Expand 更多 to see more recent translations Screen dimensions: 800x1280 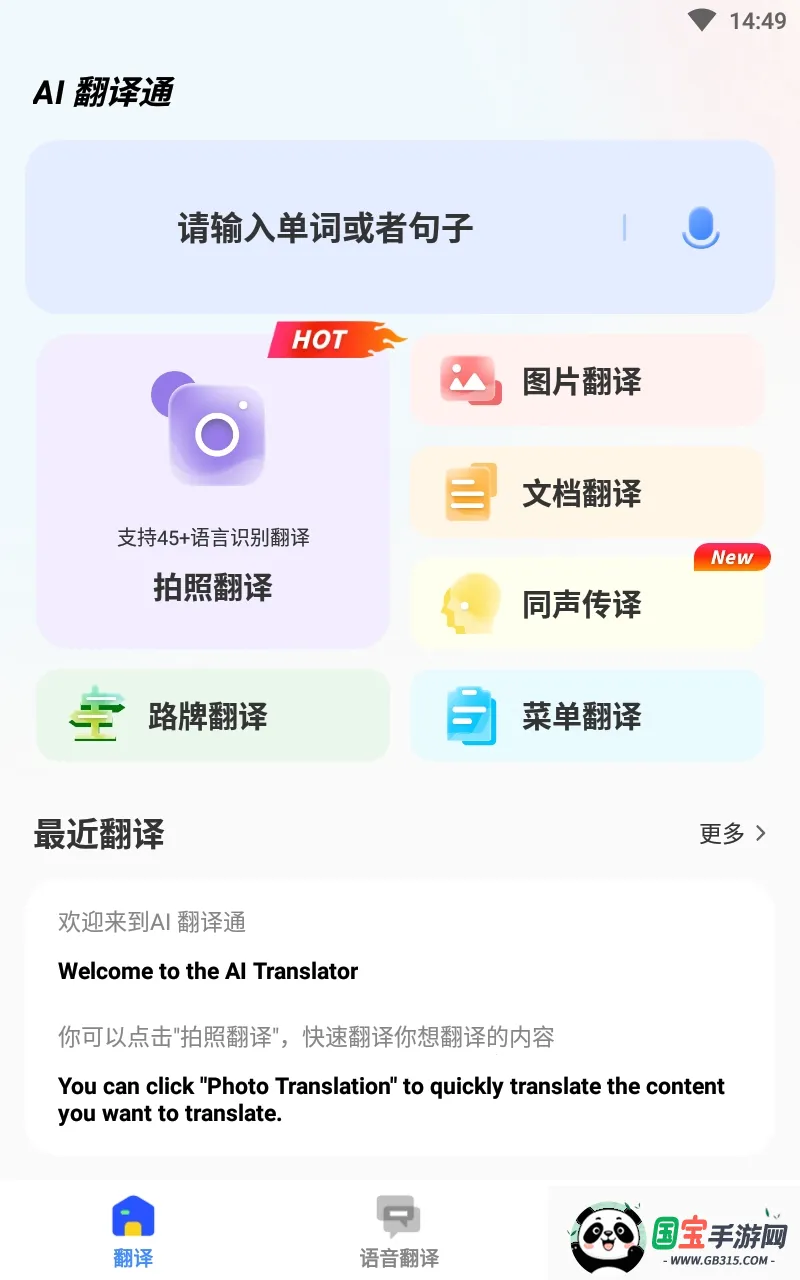click(721, 834)
